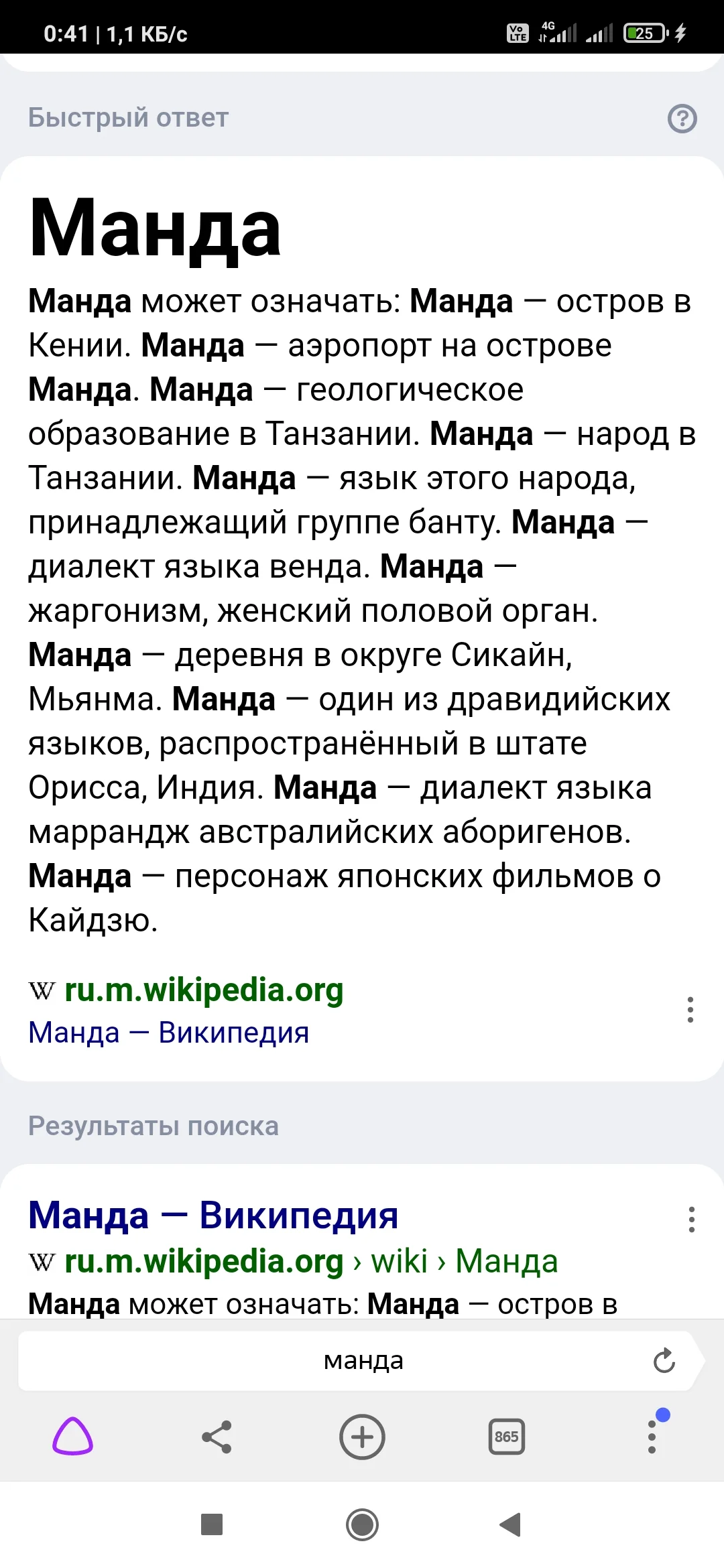This screenshot has height=1568, width=724.
Task: Tap the tab counter showing 865
Action: point(507,1437)
